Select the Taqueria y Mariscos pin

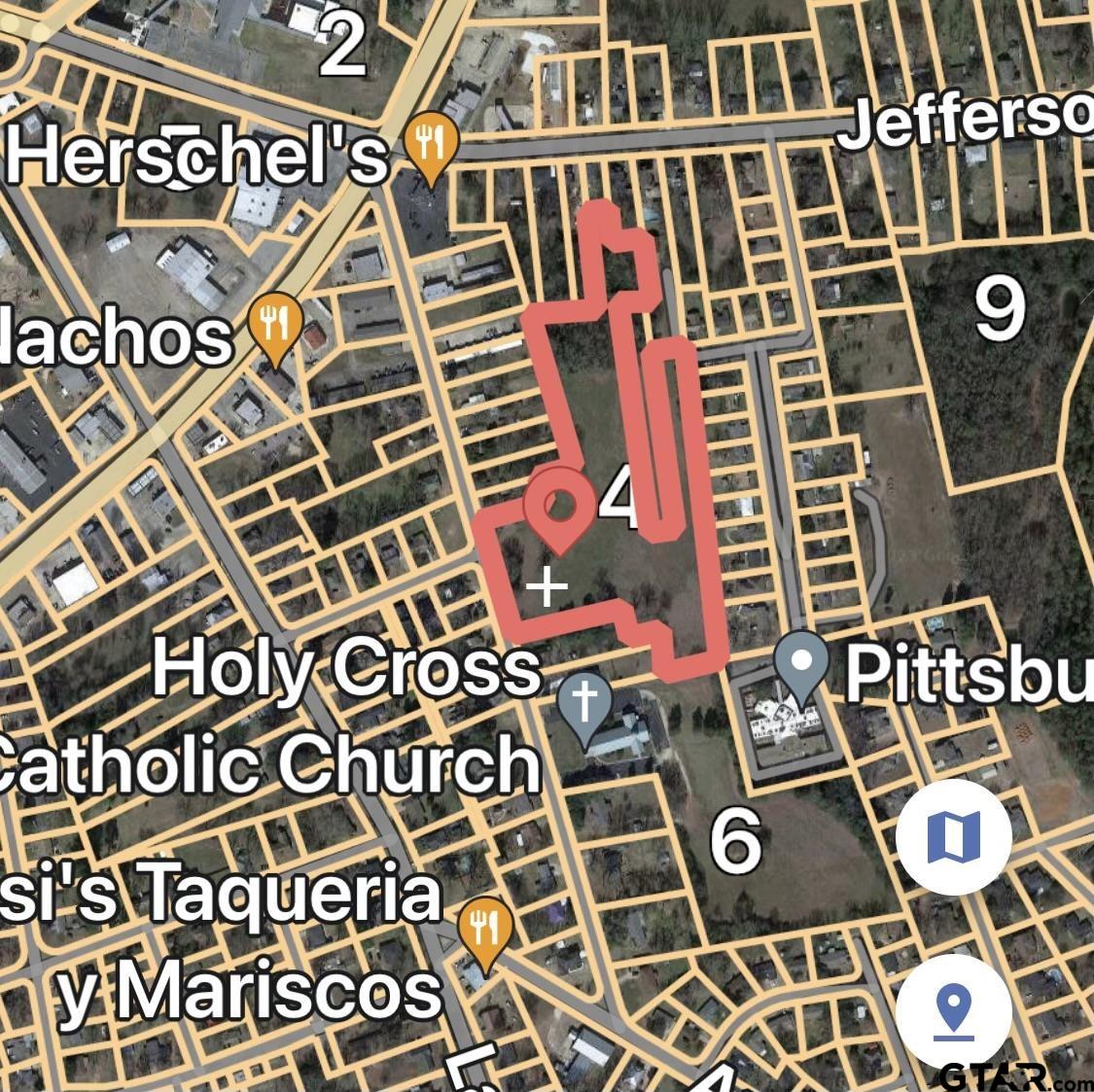coord(484,931)
